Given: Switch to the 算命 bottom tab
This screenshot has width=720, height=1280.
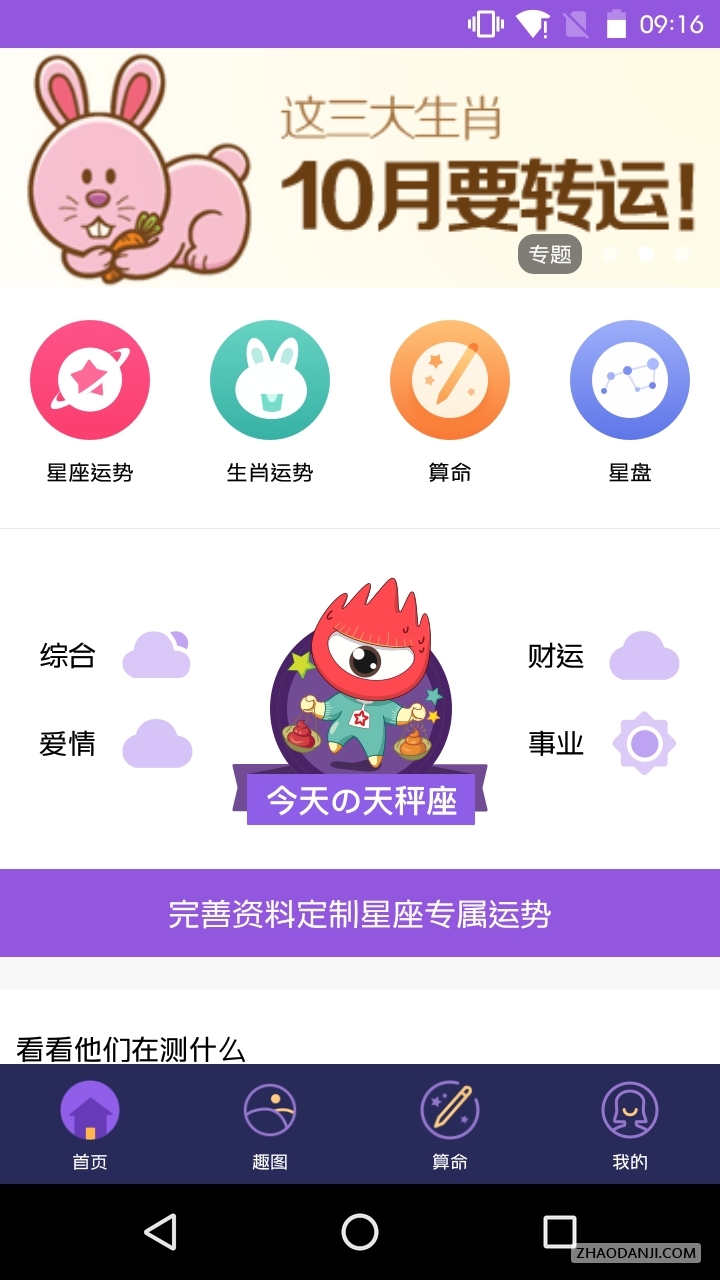Looking at the screenshot, I should tap(450, 1125).
